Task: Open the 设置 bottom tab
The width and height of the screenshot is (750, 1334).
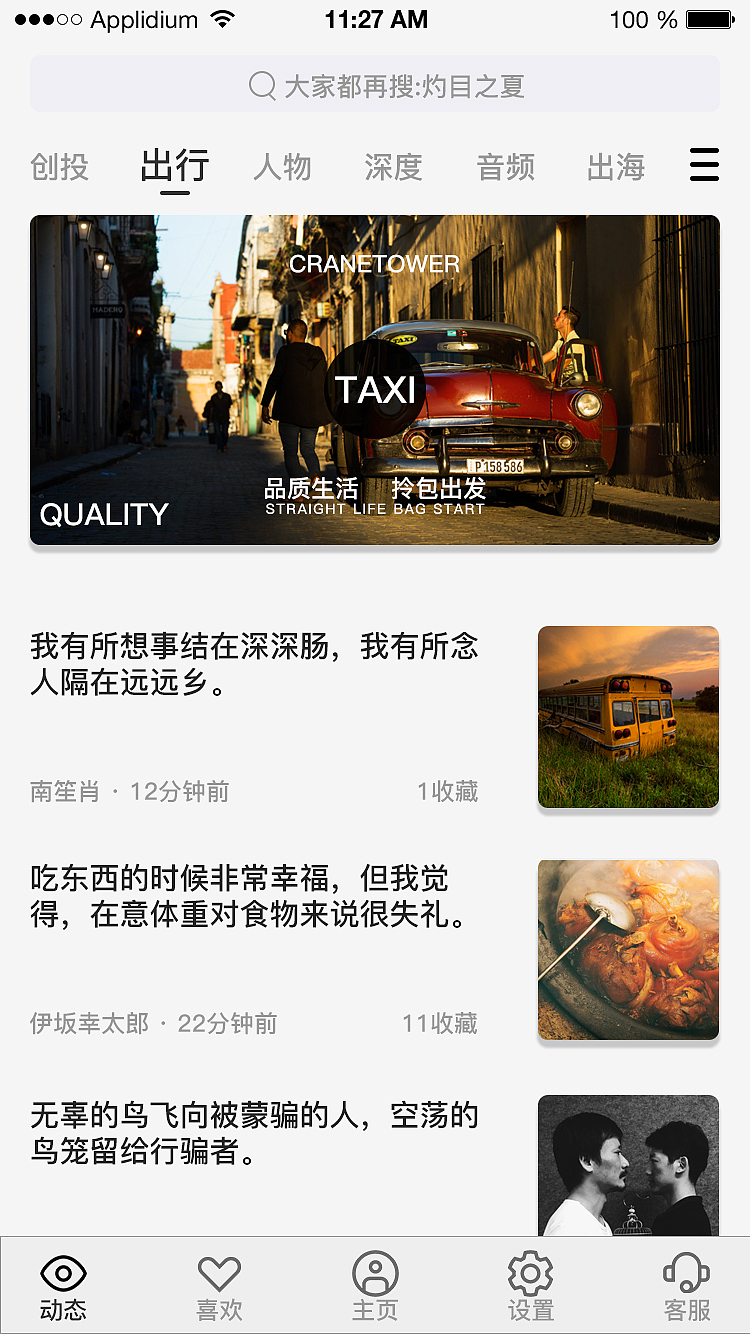Action: 531,1288
